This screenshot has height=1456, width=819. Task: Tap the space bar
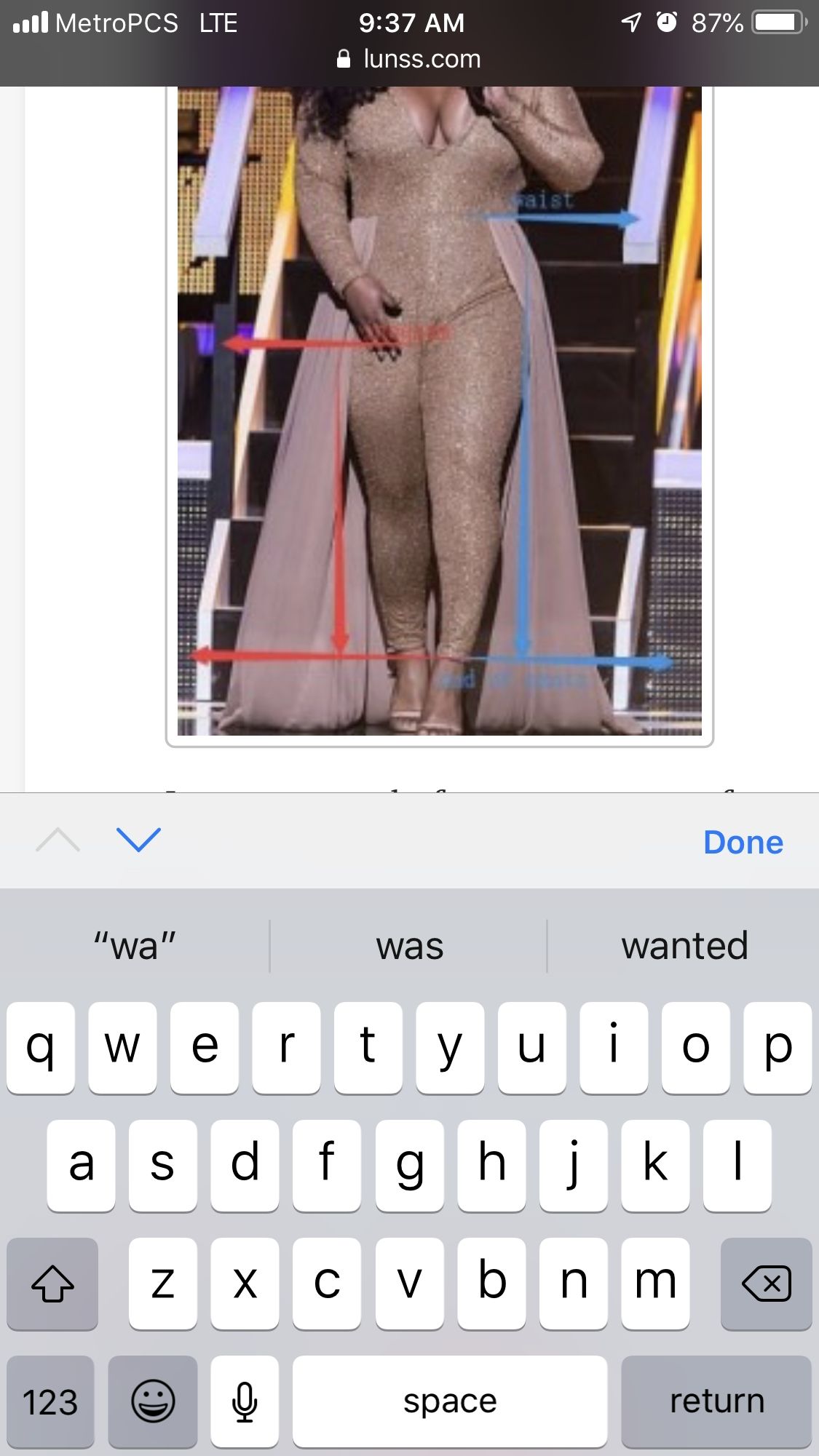click(450, 1401)
